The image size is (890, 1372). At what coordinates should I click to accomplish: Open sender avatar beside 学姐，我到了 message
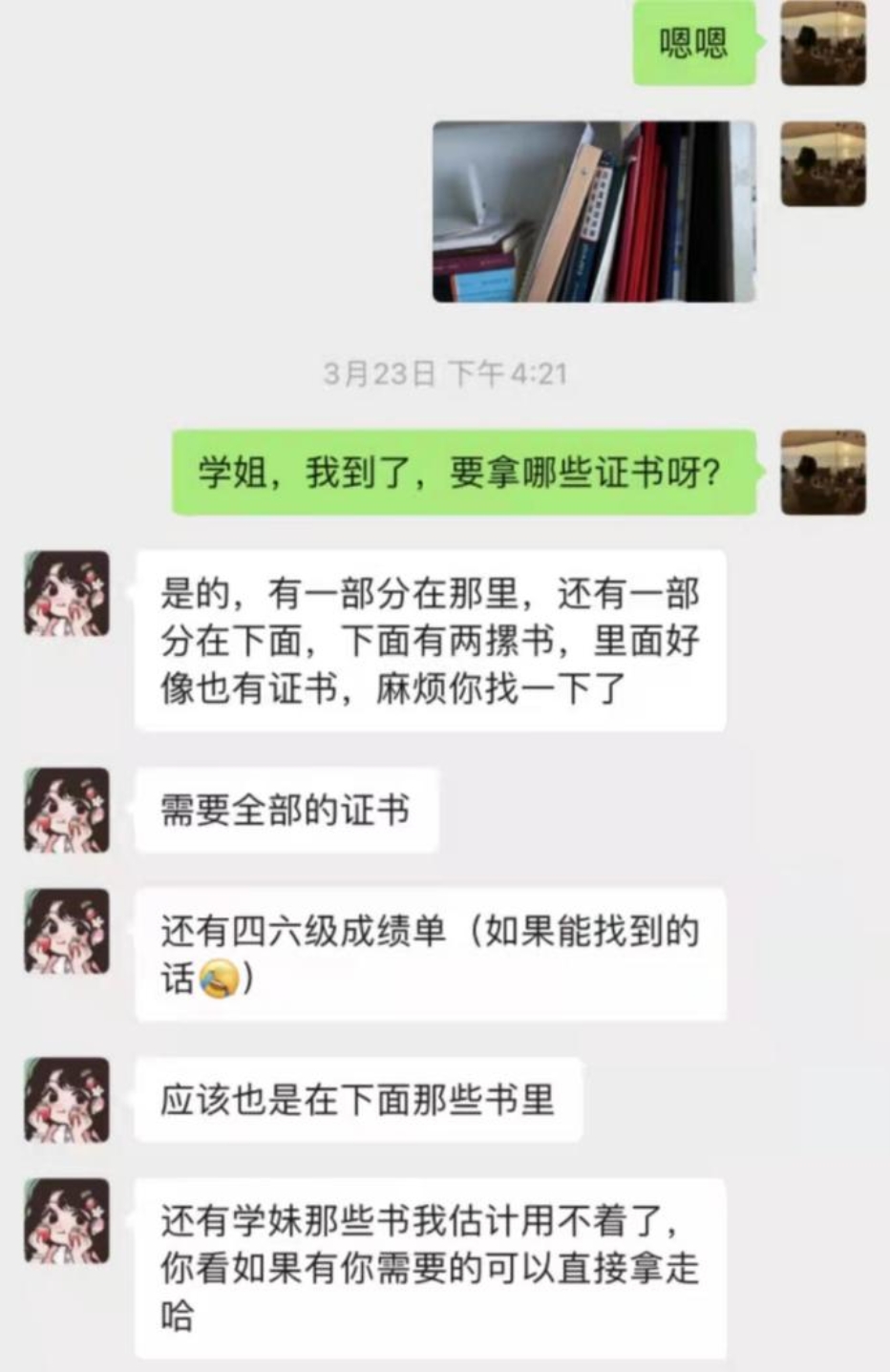pyautogui.click(x=823, y=473)
